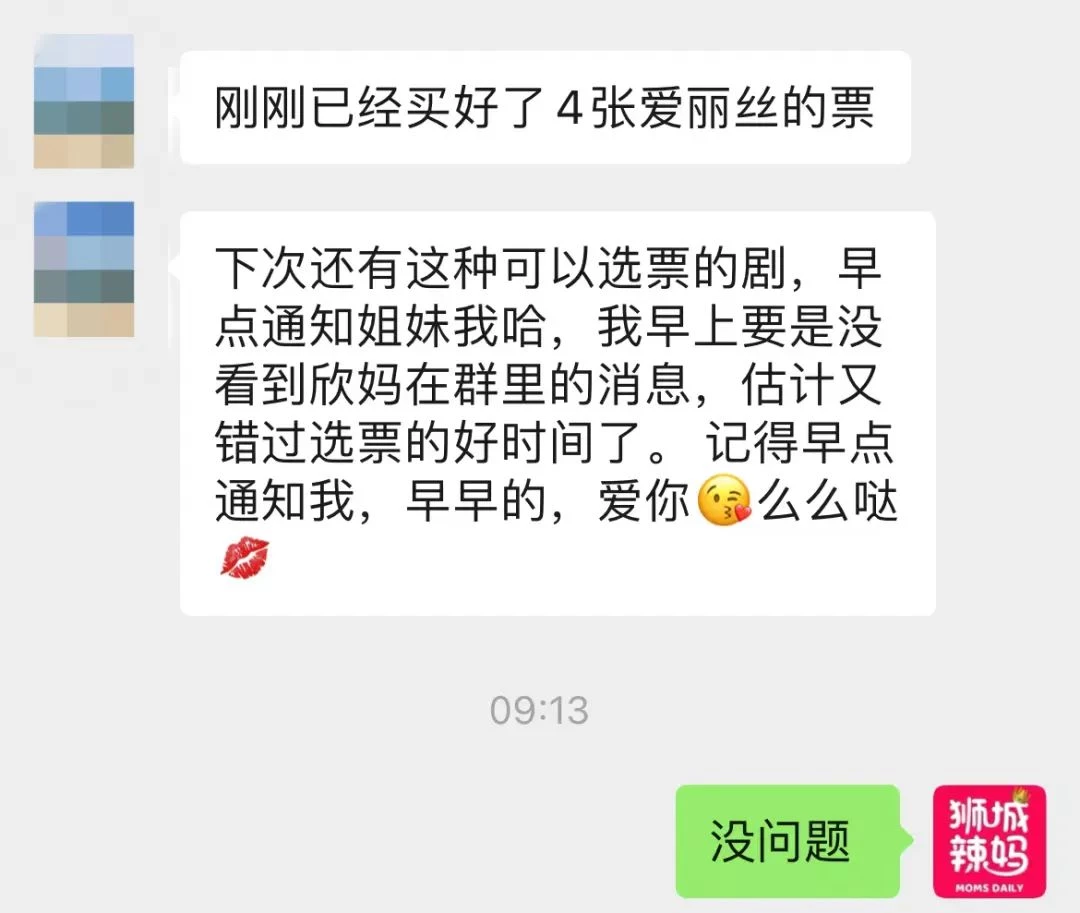Open avatar beside the 爱丽丝 ticket message
Screen dimensions: 1080x913
[x=84, y=102]
